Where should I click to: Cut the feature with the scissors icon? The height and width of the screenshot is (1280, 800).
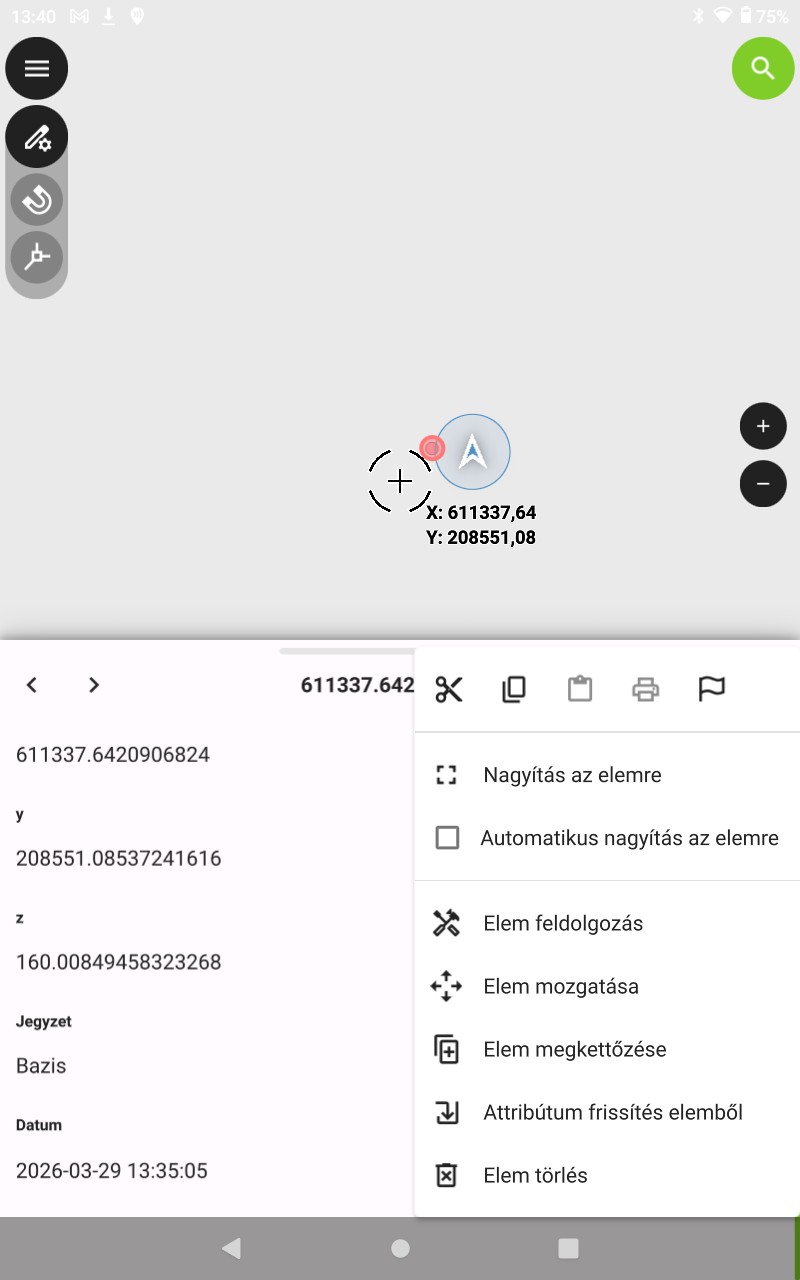tap(449, 689)
